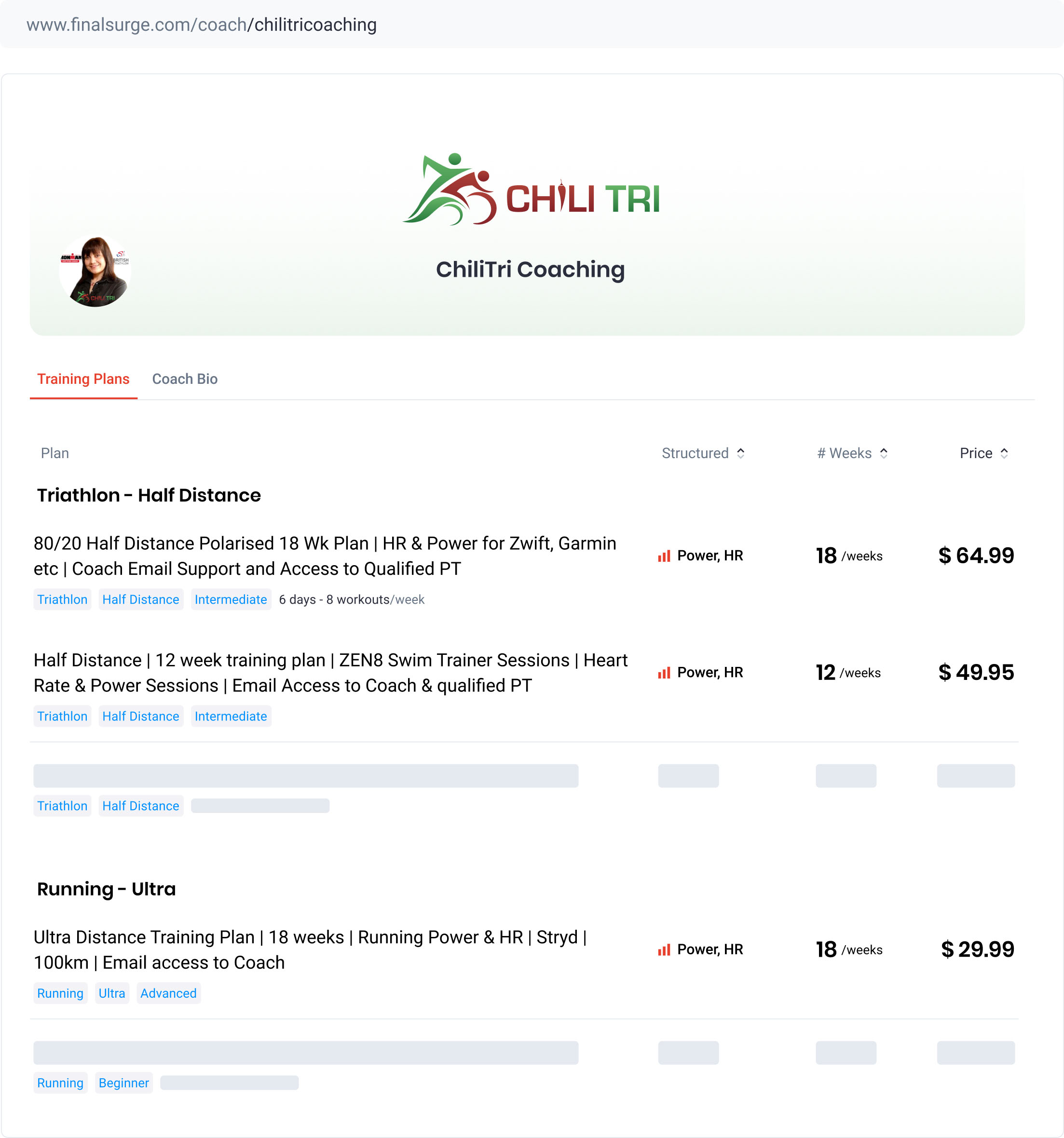
Task: Tap the Beginner tag chip
Action: coord(123,1083)
